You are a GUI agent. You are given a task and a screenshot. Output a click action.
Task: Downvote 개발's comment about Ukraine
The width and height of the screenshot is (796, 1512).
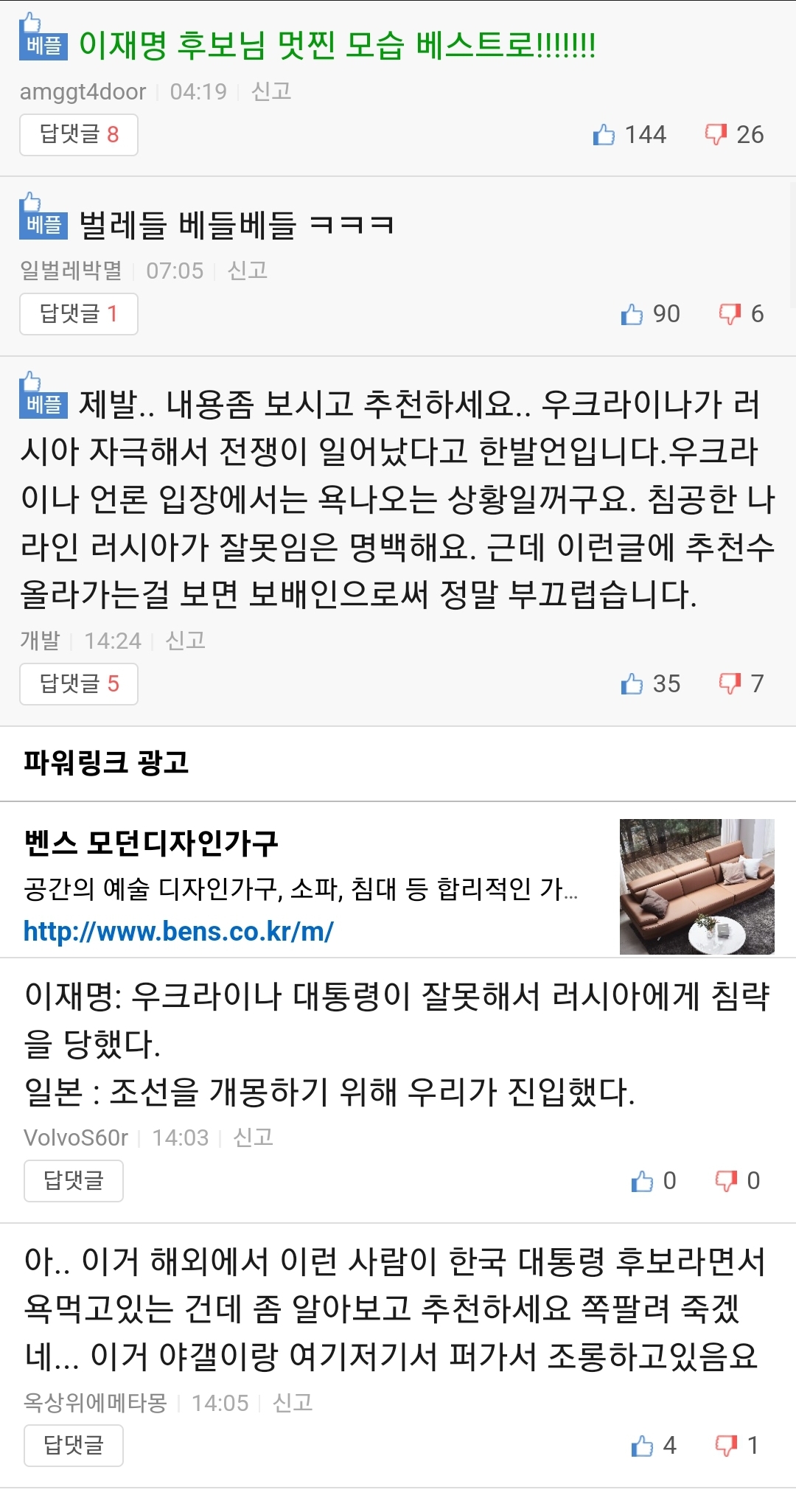tap(730, 684)
